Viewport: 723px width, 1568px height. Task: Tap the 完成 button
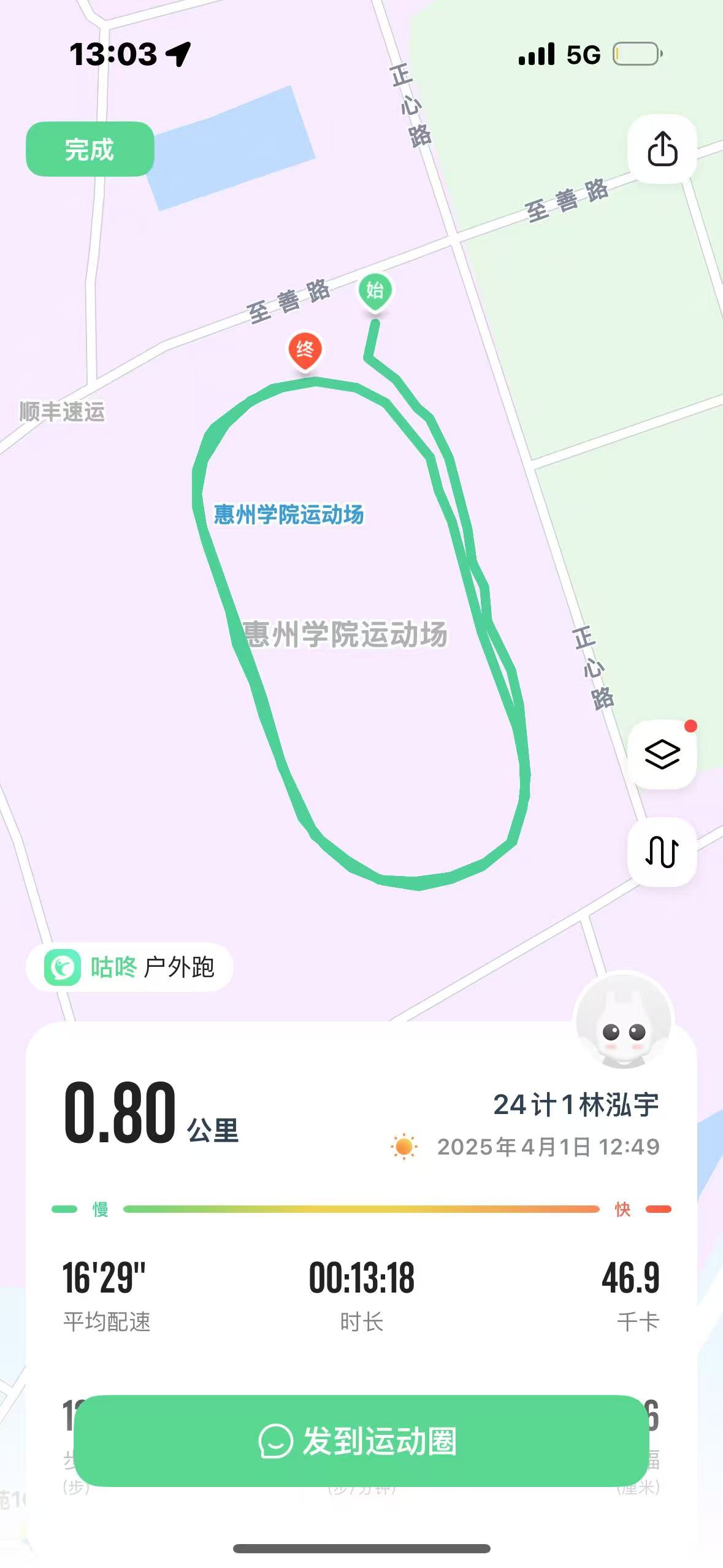(x=90, y=149)
